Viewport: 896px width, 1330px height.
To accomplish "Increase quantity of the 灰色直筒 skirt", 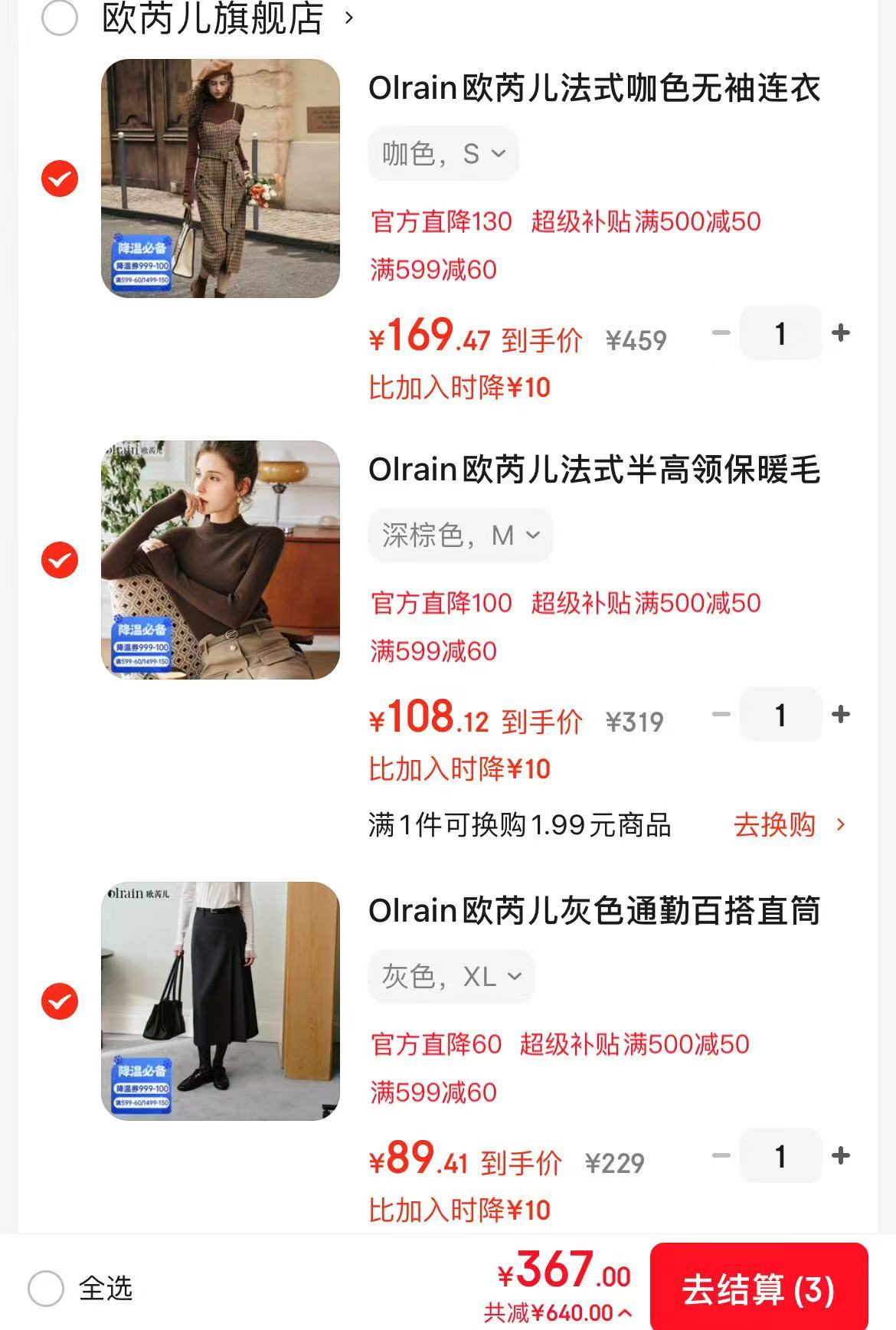I will pyautogui.click(x=841, y=1156).
